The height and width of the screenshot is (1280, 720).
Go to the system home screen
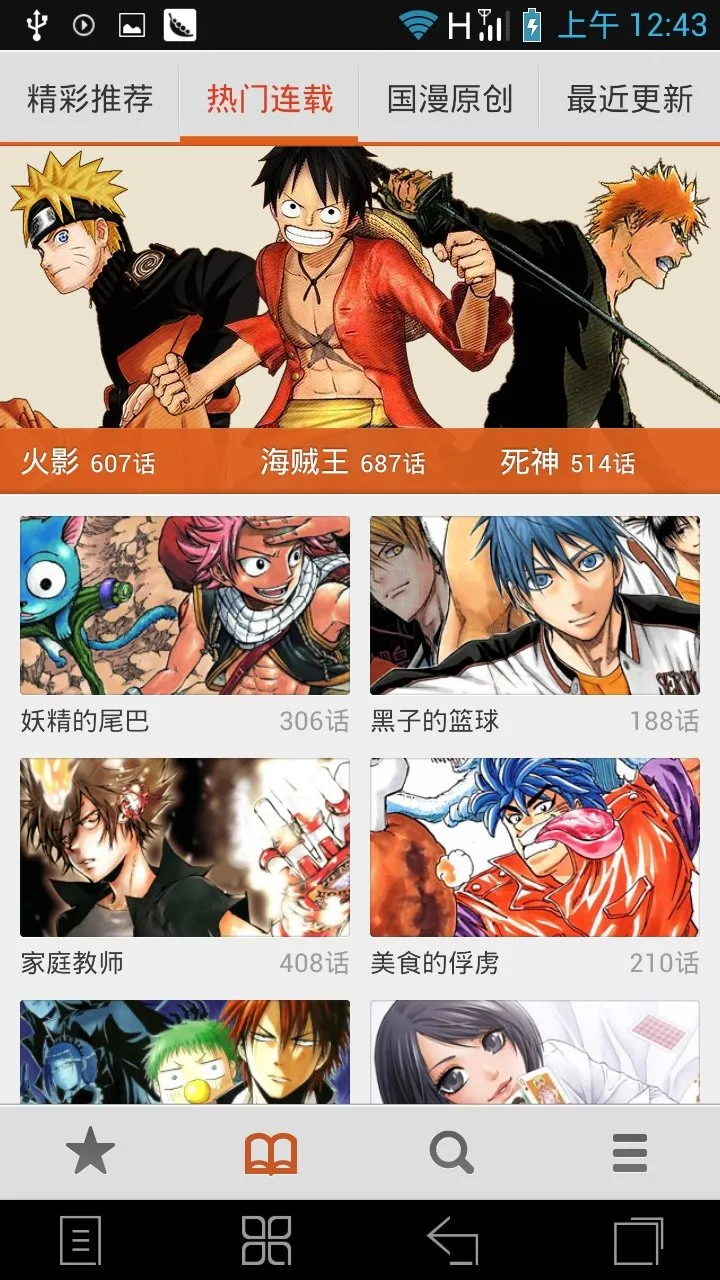click(x=267, y=1241)
